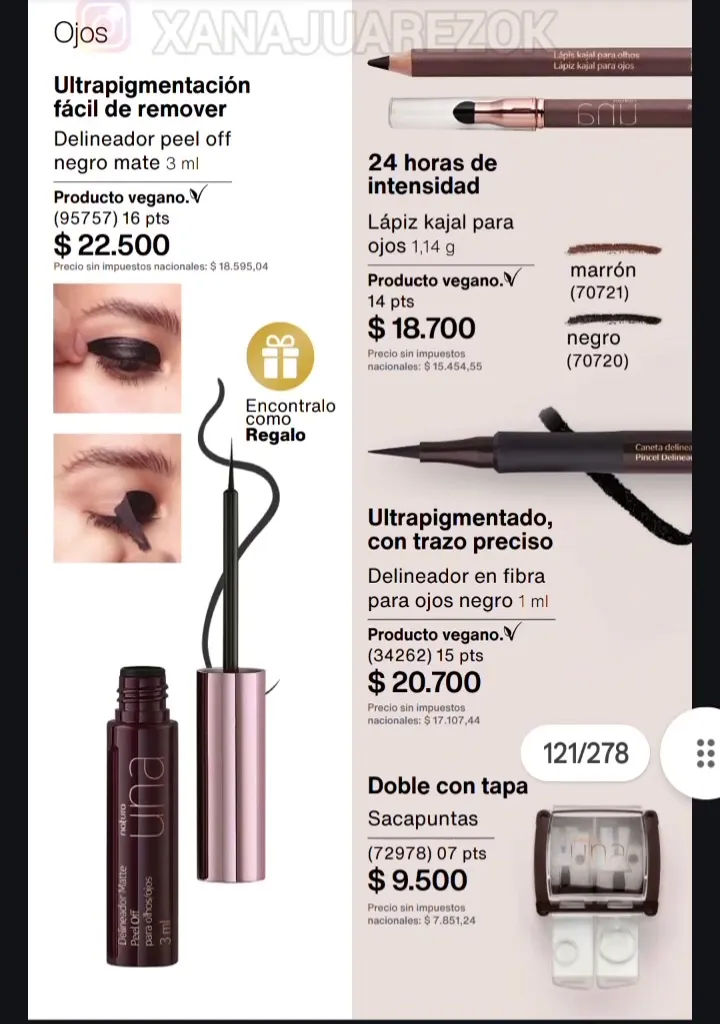Open the page grid overview button
This screenshot has width=720, height=1024.
point(704,752)
